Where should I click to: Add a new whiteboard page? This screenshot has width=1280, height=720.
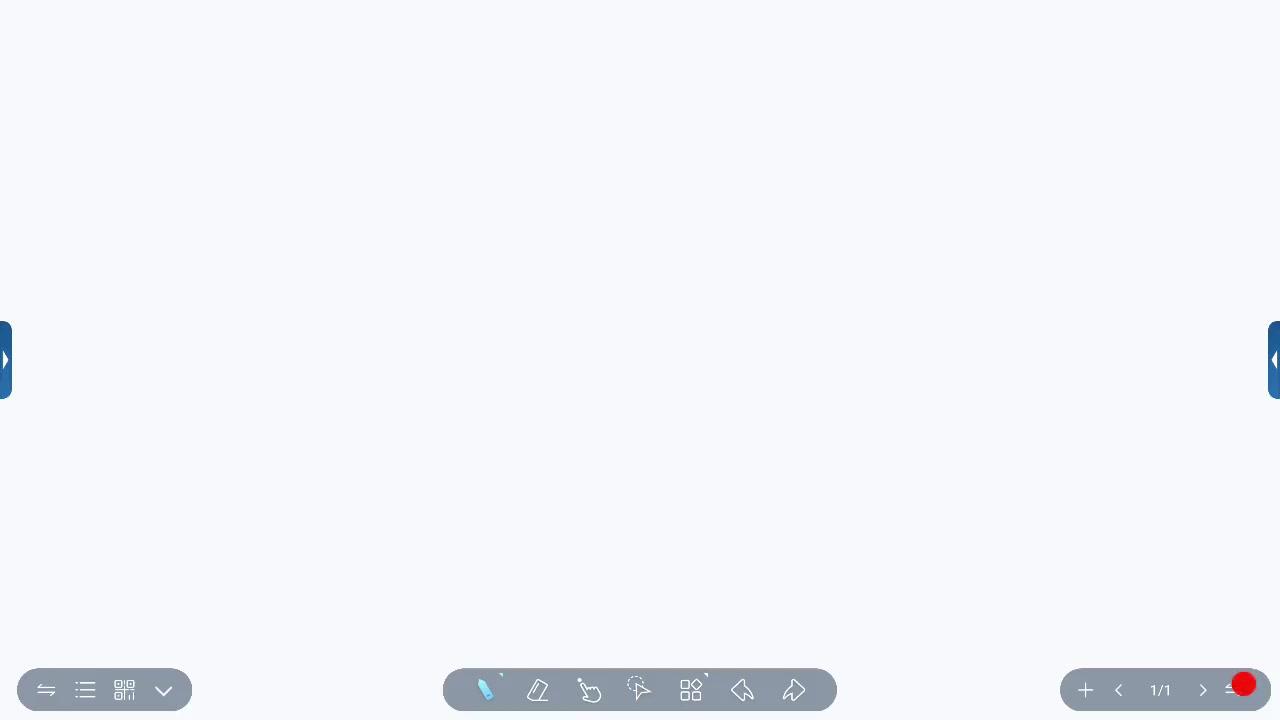point(1085,690)
